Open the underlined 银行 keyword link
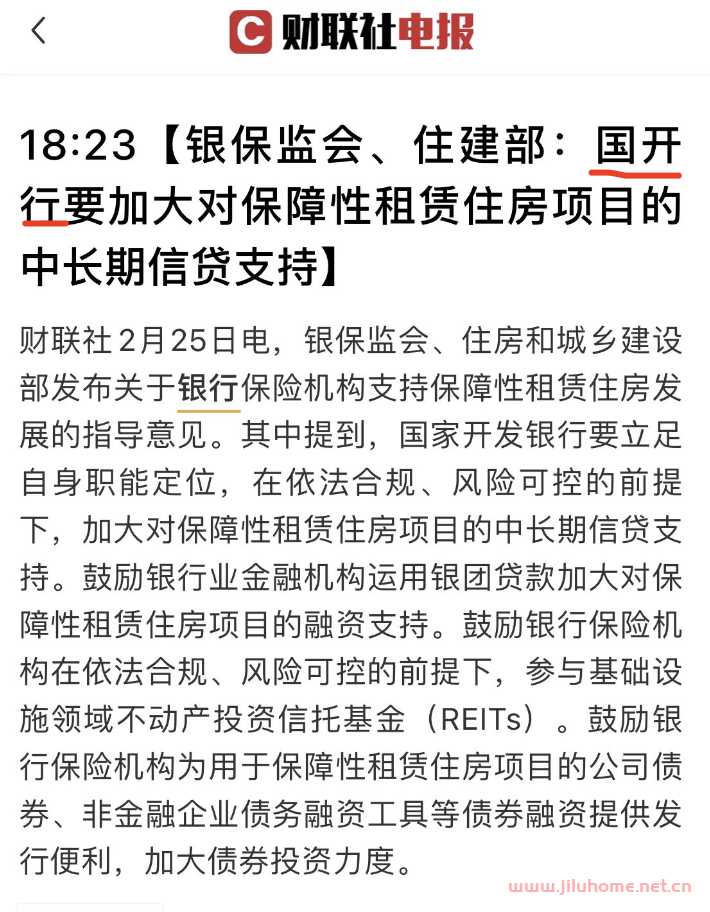 click(x=209, y=388)
